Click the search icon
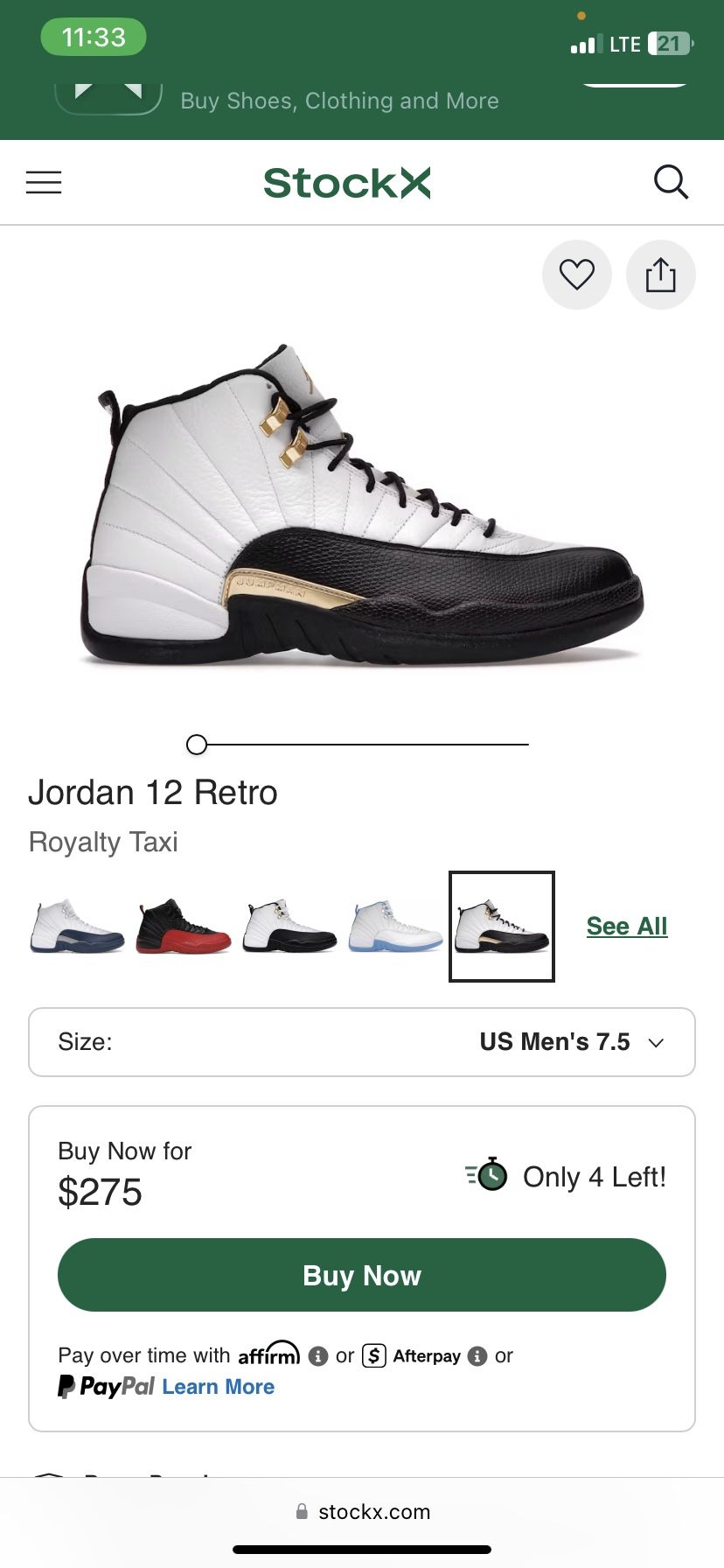The image size is (724, 1568). tap(672, 182)
